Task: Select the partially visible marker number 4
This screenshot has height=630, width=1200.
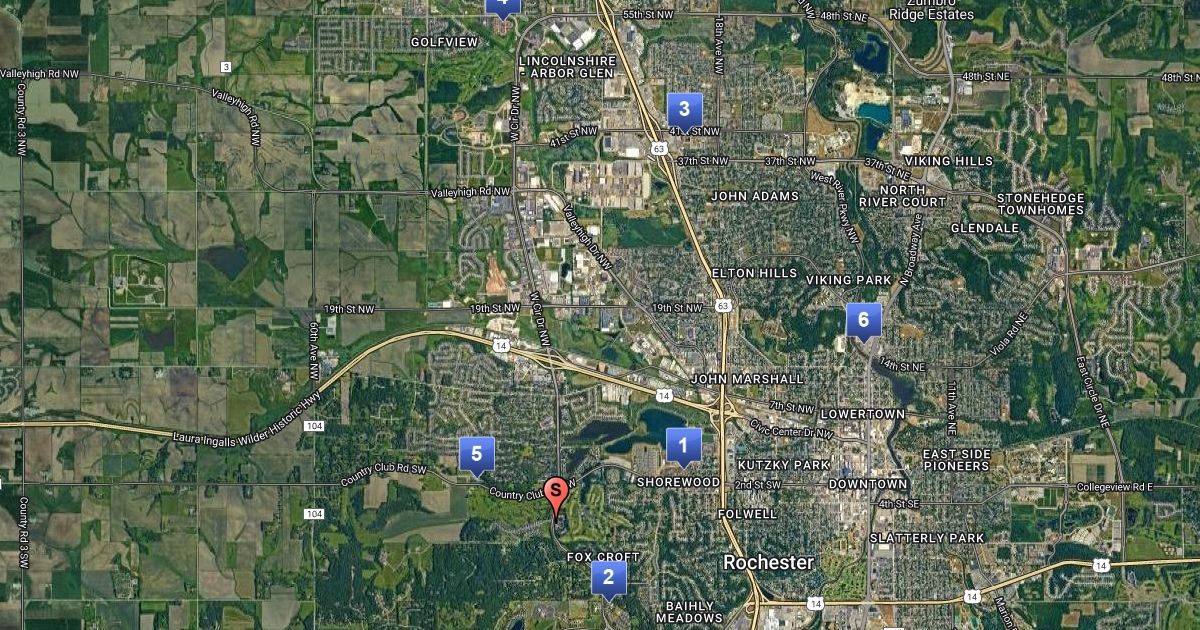Action: click(502, 8)
